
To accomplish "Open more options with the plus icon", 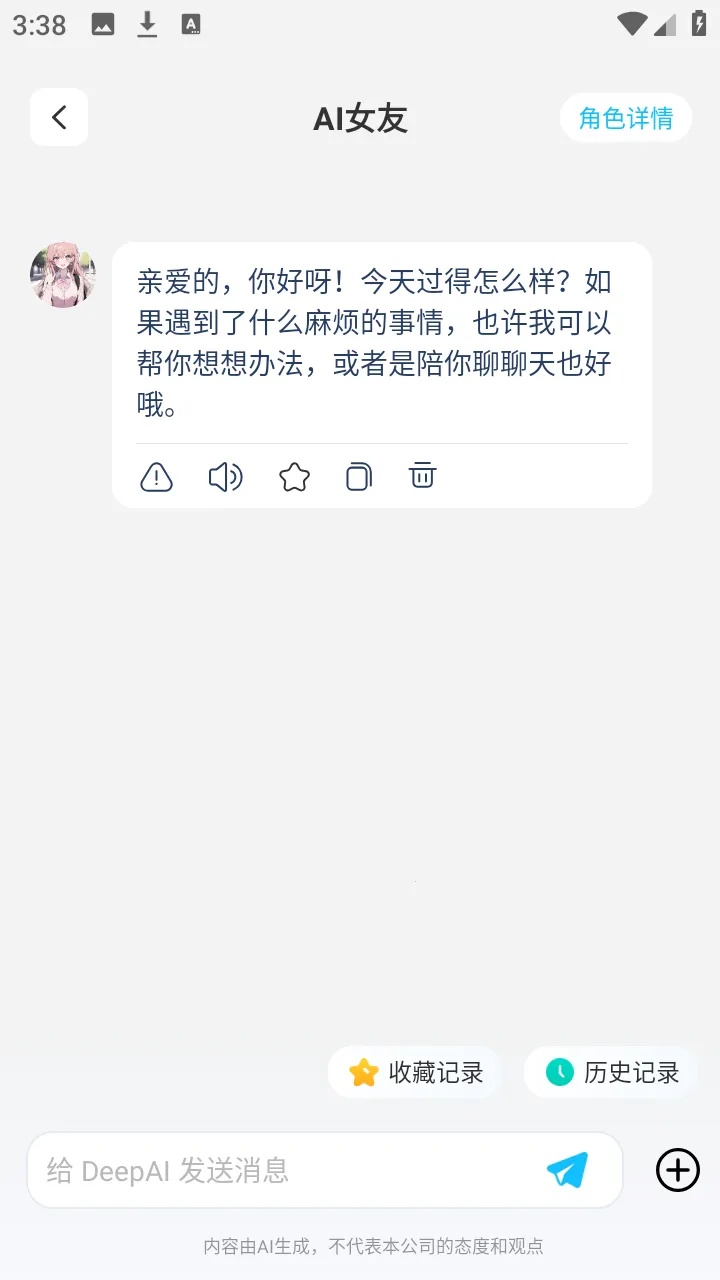I will coord(678,1170).
